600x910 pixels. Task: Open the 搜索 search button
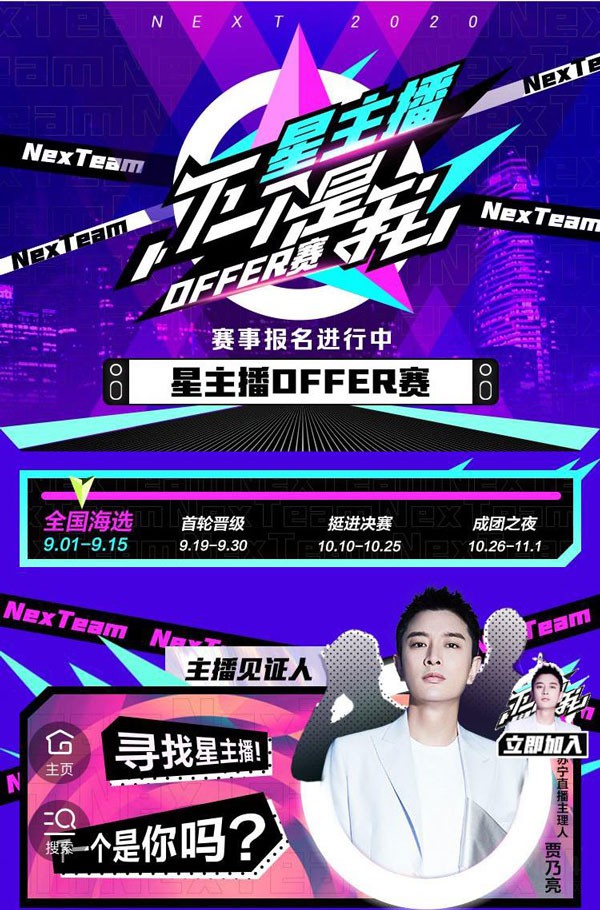coord(59,830)
